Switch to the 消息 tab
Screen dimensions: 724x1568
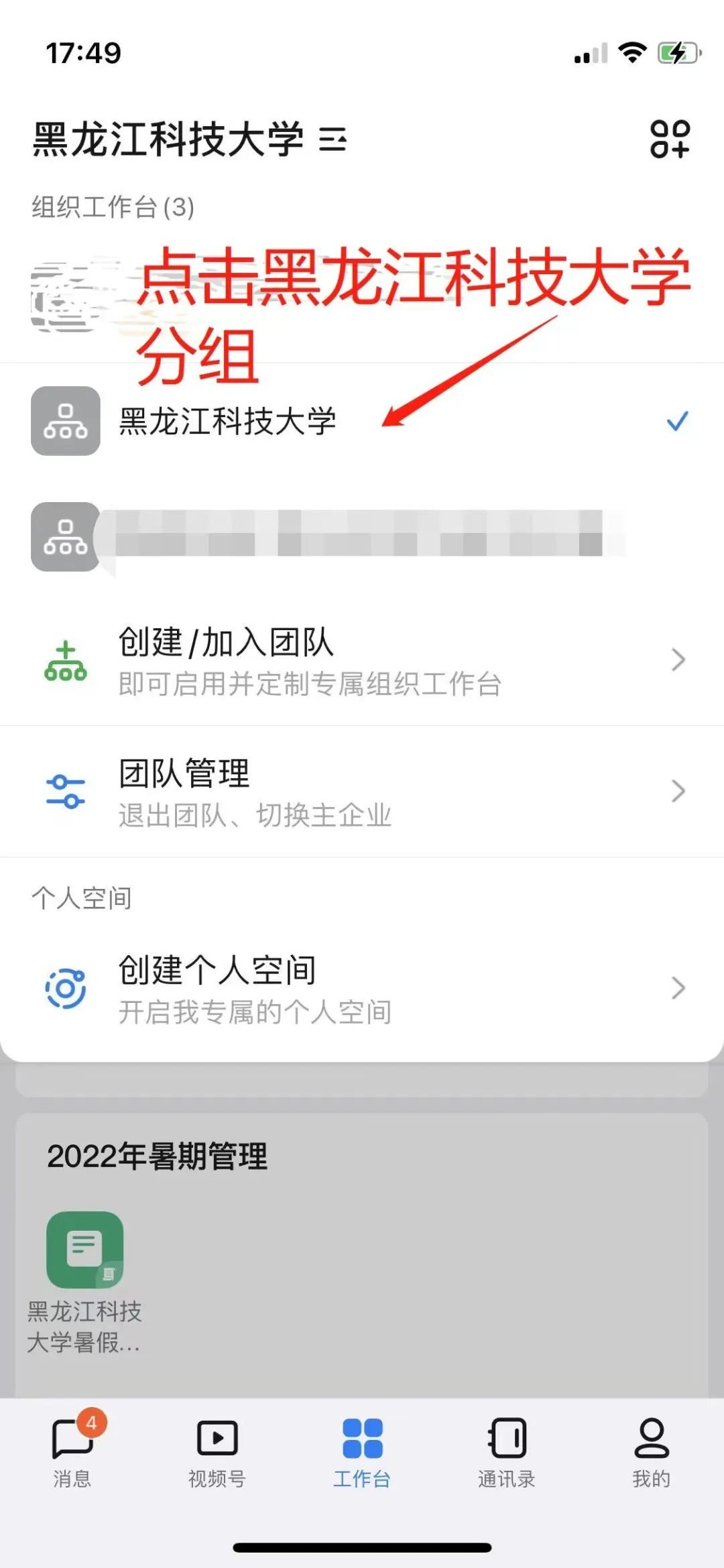click(72, 1451)
